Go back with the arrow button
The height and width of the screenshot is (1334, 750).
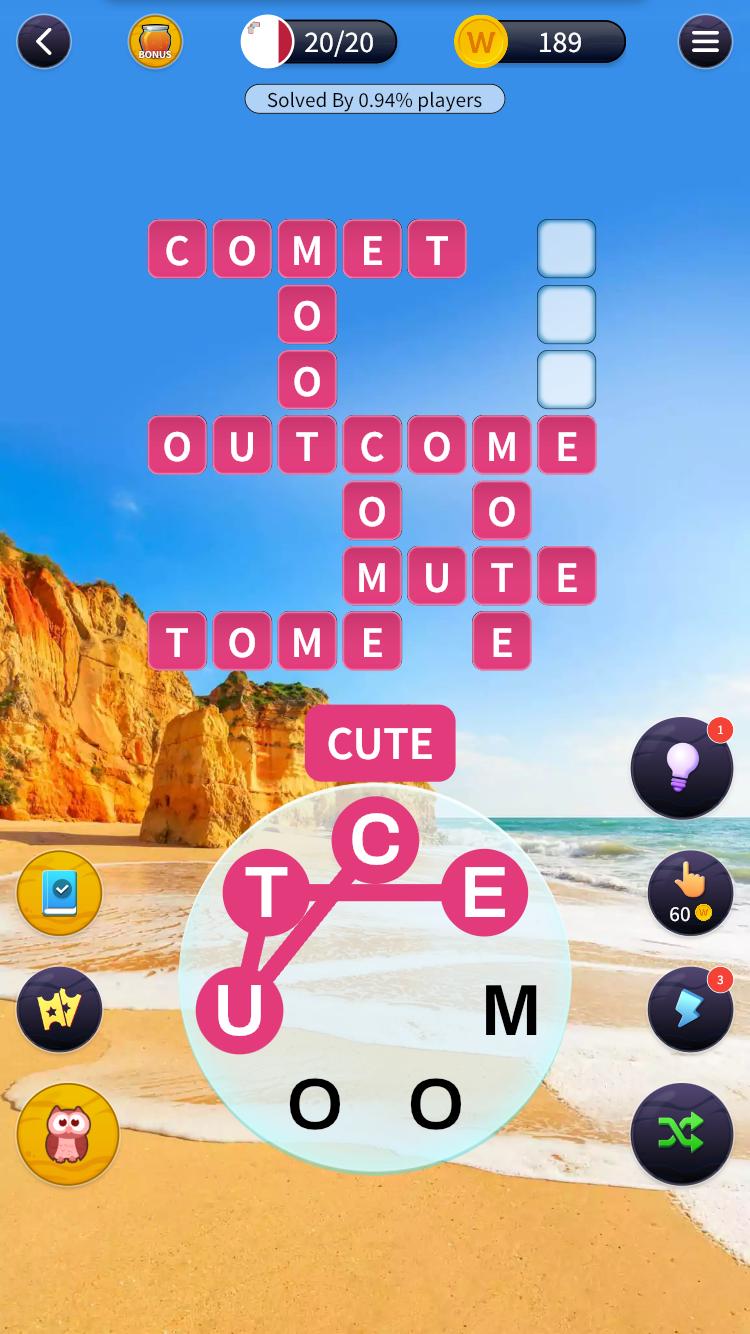click(x=44, y=42)
